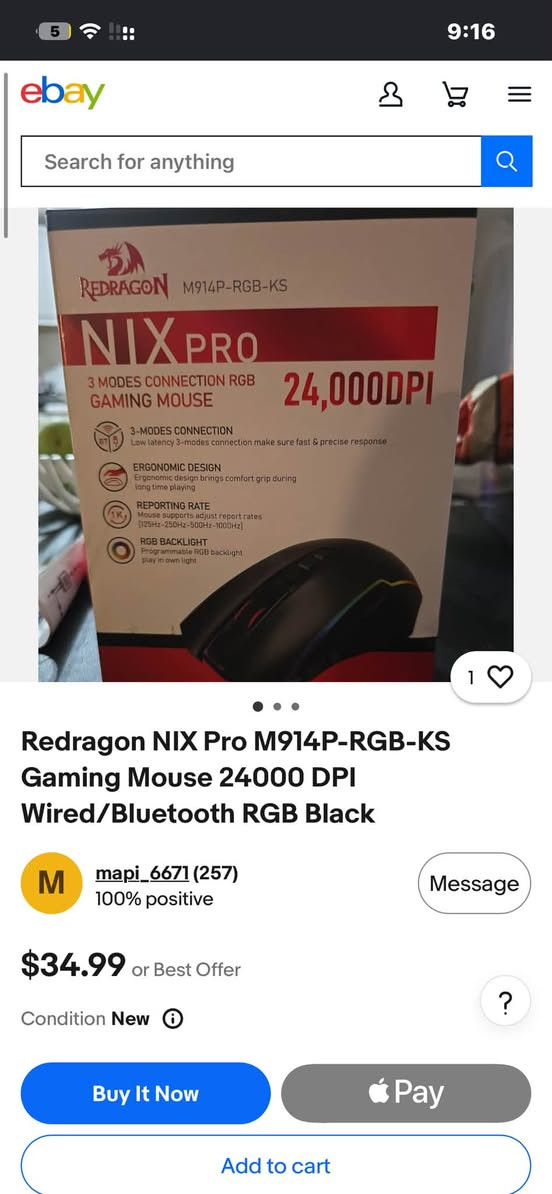Tap the blue search magnifier button
552x1194 pixels.
tap(506, 161)
